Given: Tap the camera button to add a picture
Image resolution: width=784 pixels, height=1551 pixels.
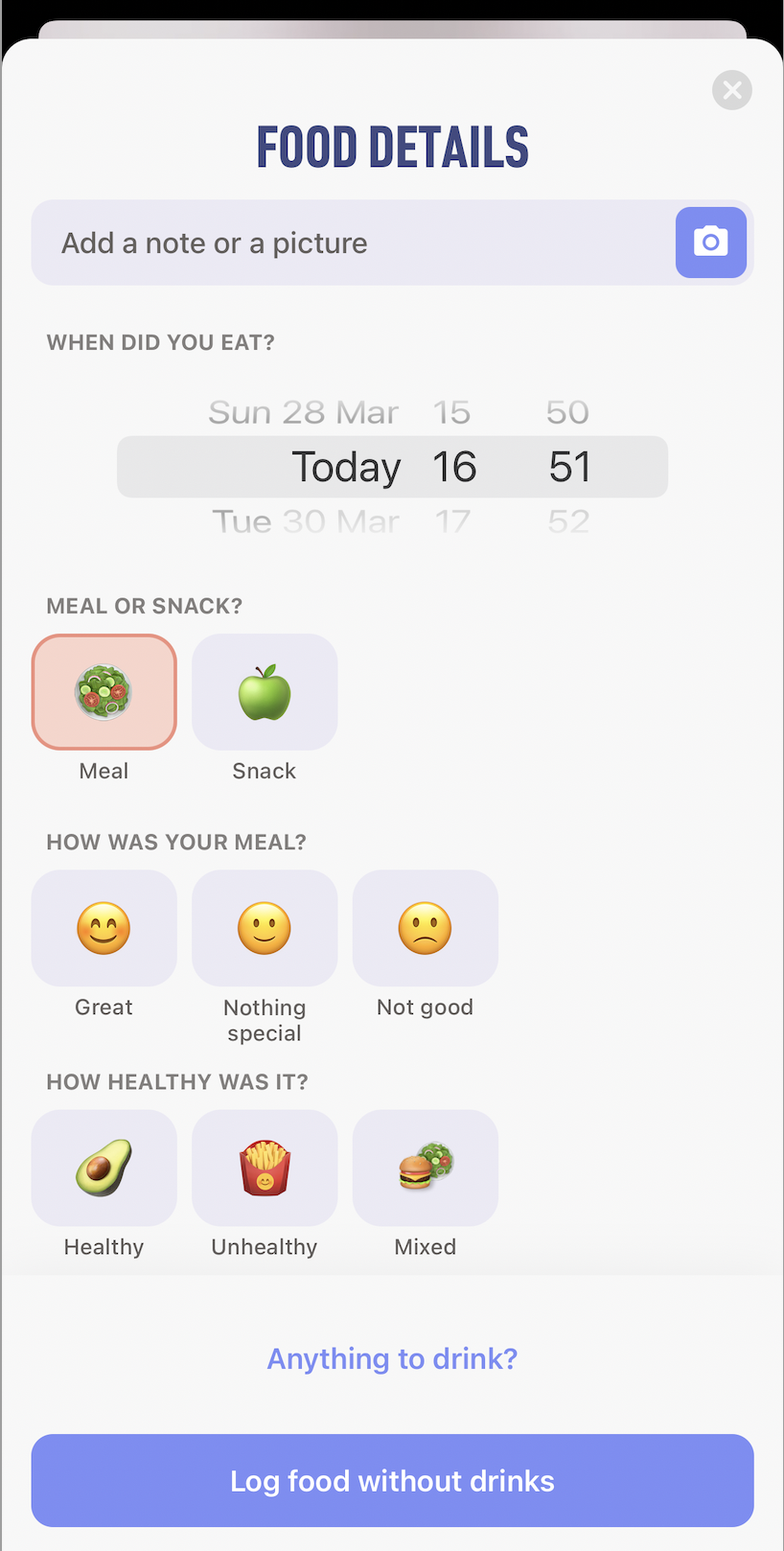Looking at the screenshot, I should [710, 243].
